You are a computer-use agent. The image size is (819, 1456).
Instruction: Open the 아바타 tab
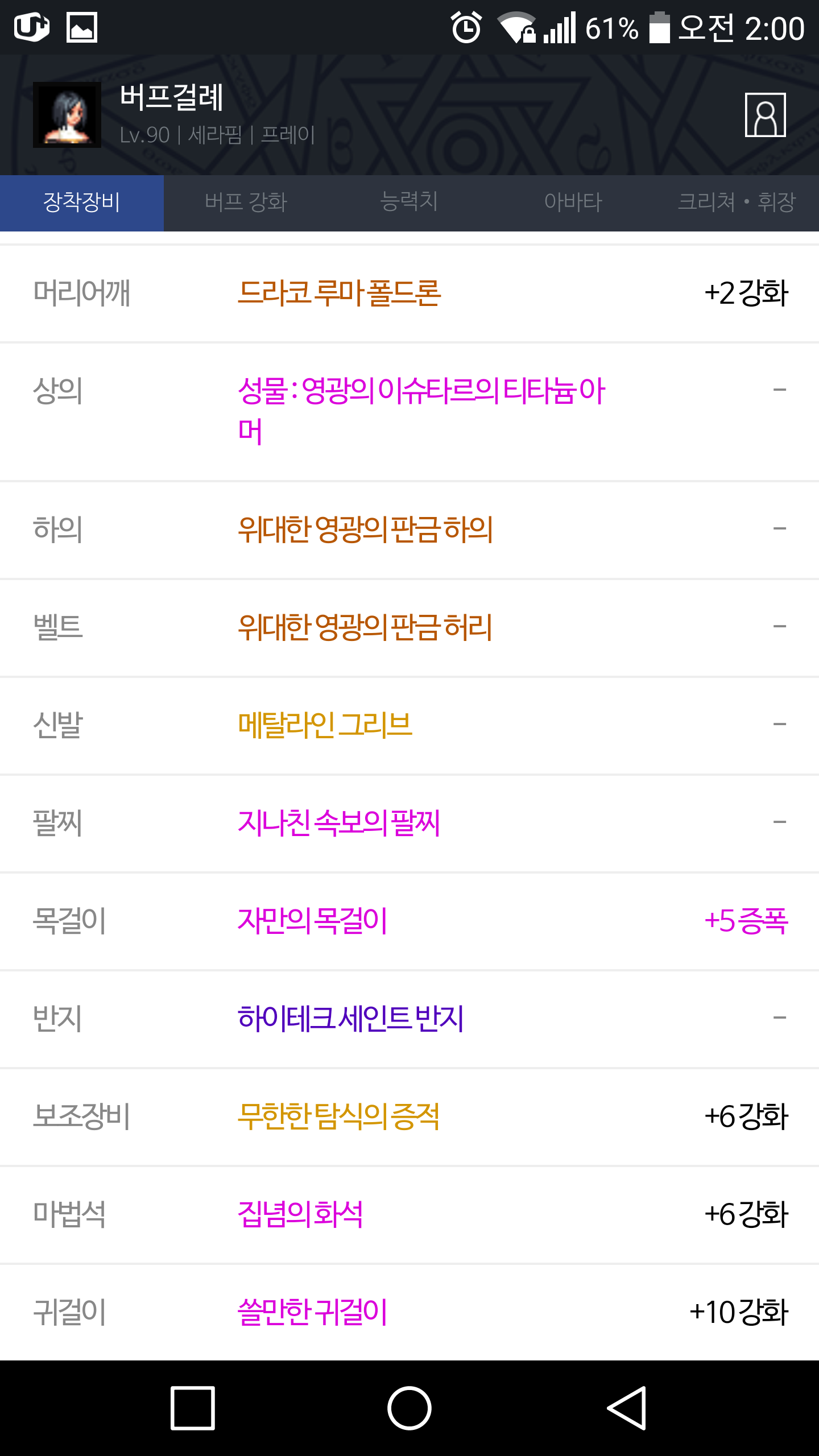tap(573, 202)
